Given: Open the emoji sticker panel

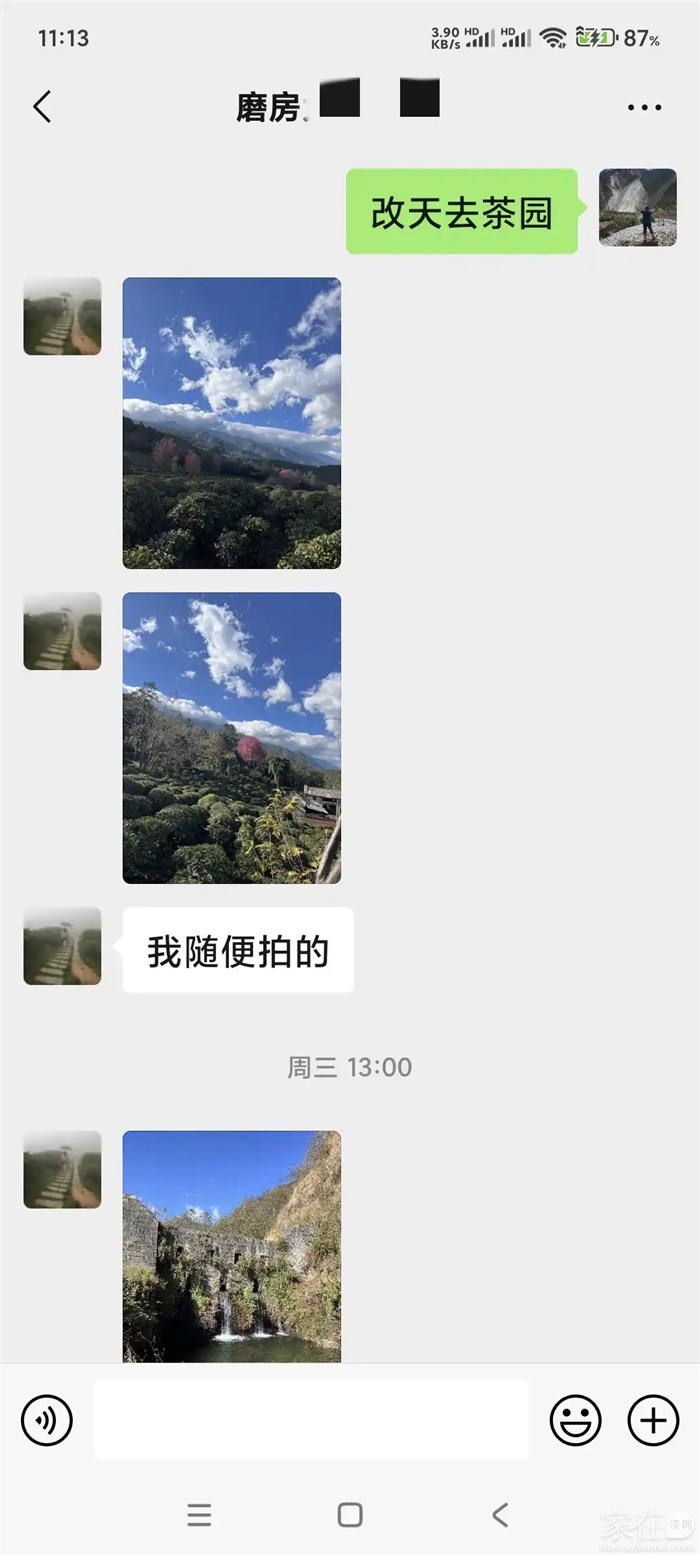Looking at the screenshot, I should 576,1420.
